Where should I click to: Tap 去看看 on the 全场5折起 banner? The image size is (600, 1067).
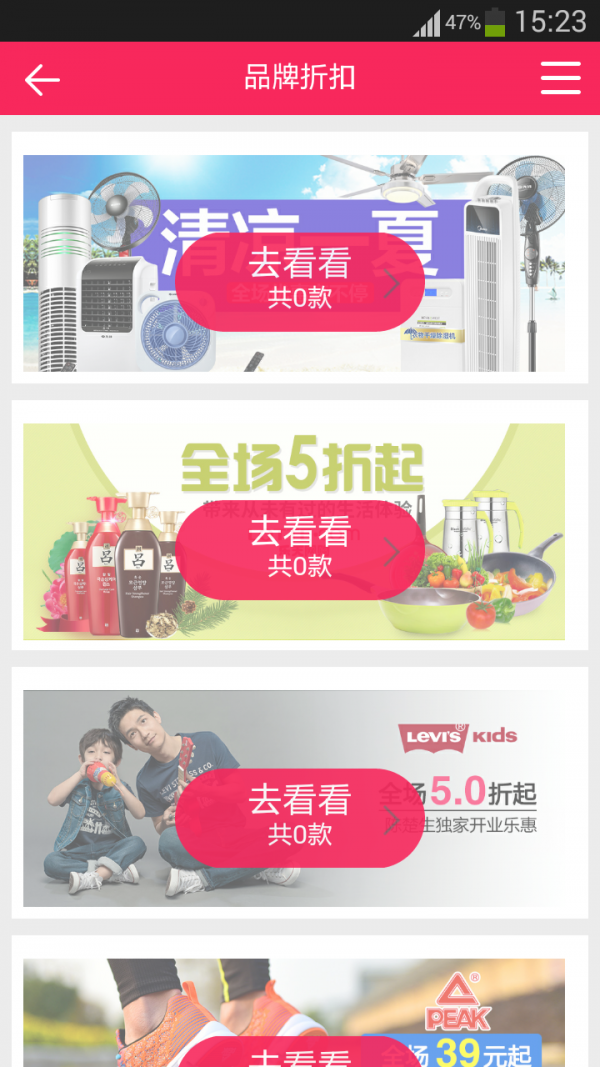coord(299,549)
